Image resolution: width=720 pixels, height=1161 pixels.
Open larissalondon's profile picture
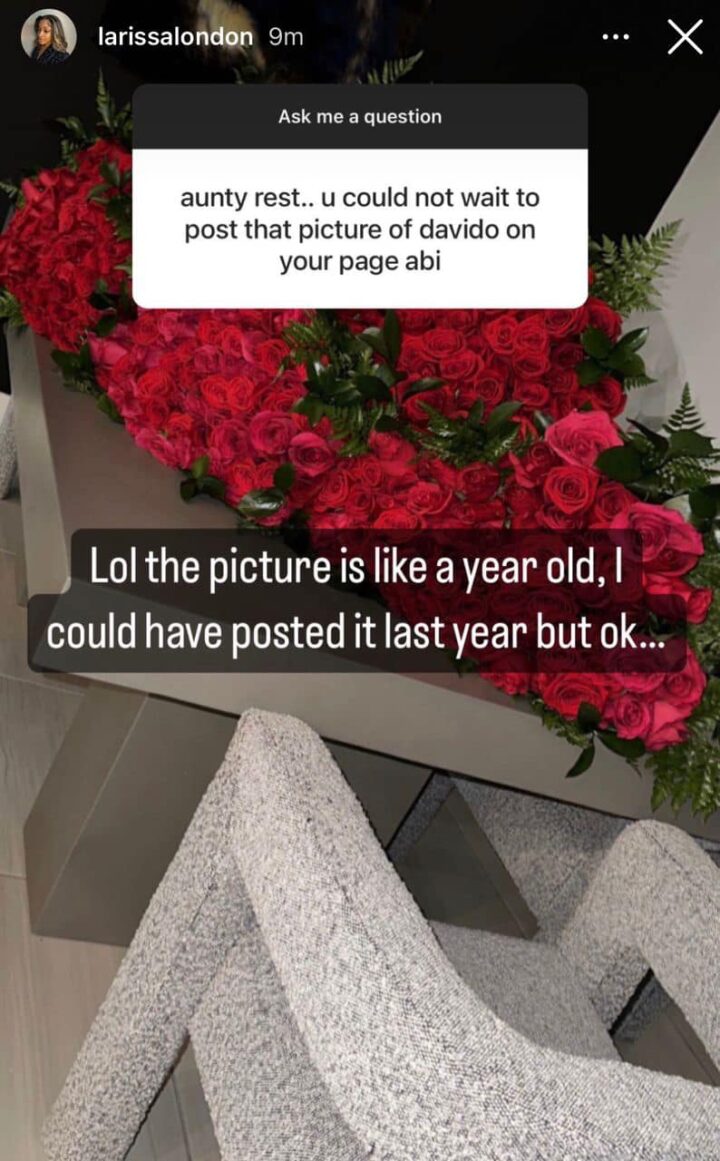(x=48, y=37)
